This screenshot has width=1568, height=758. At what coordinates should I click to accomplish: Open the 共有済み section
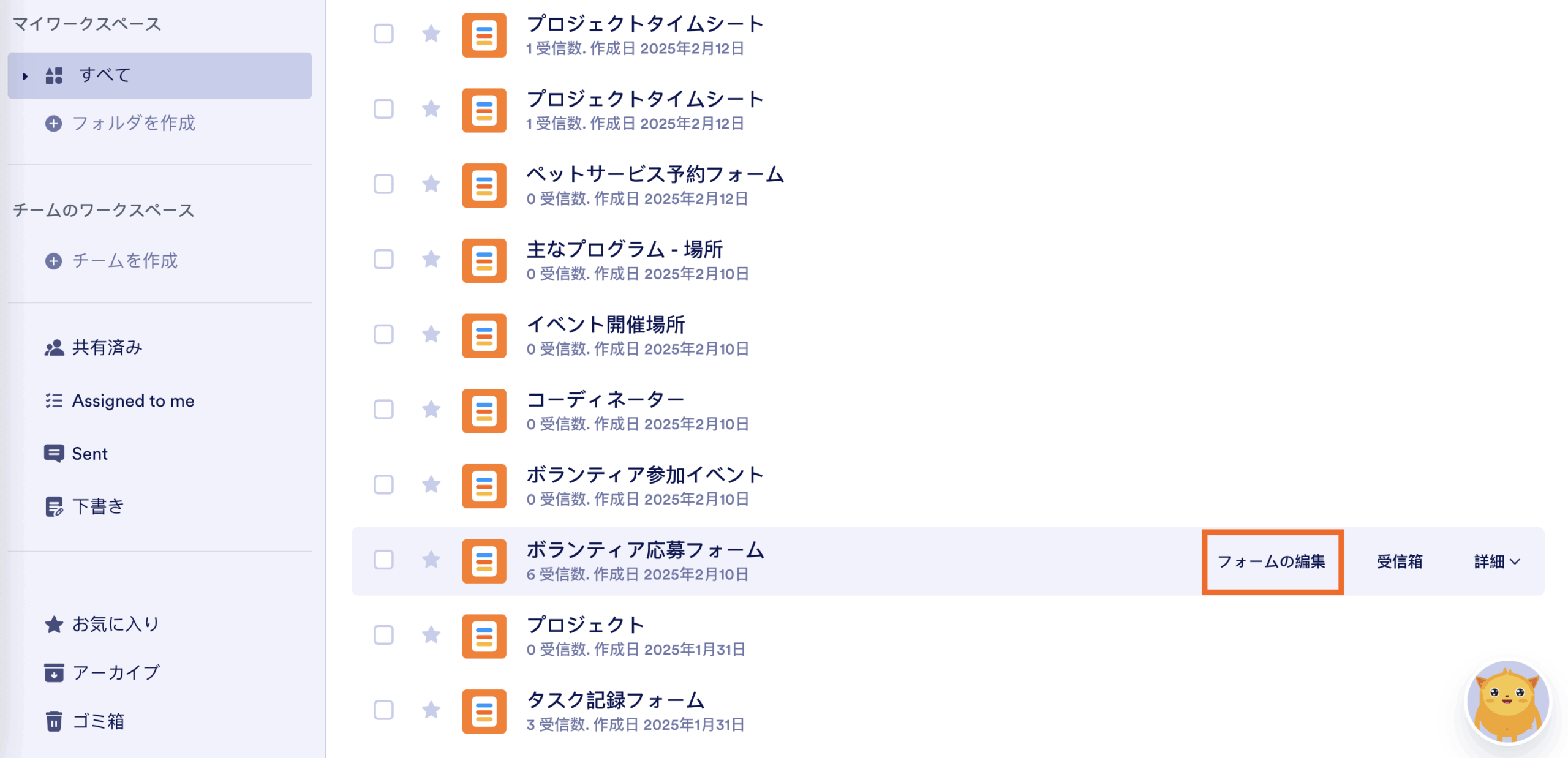pyautogui.click(x=107, y=348)
